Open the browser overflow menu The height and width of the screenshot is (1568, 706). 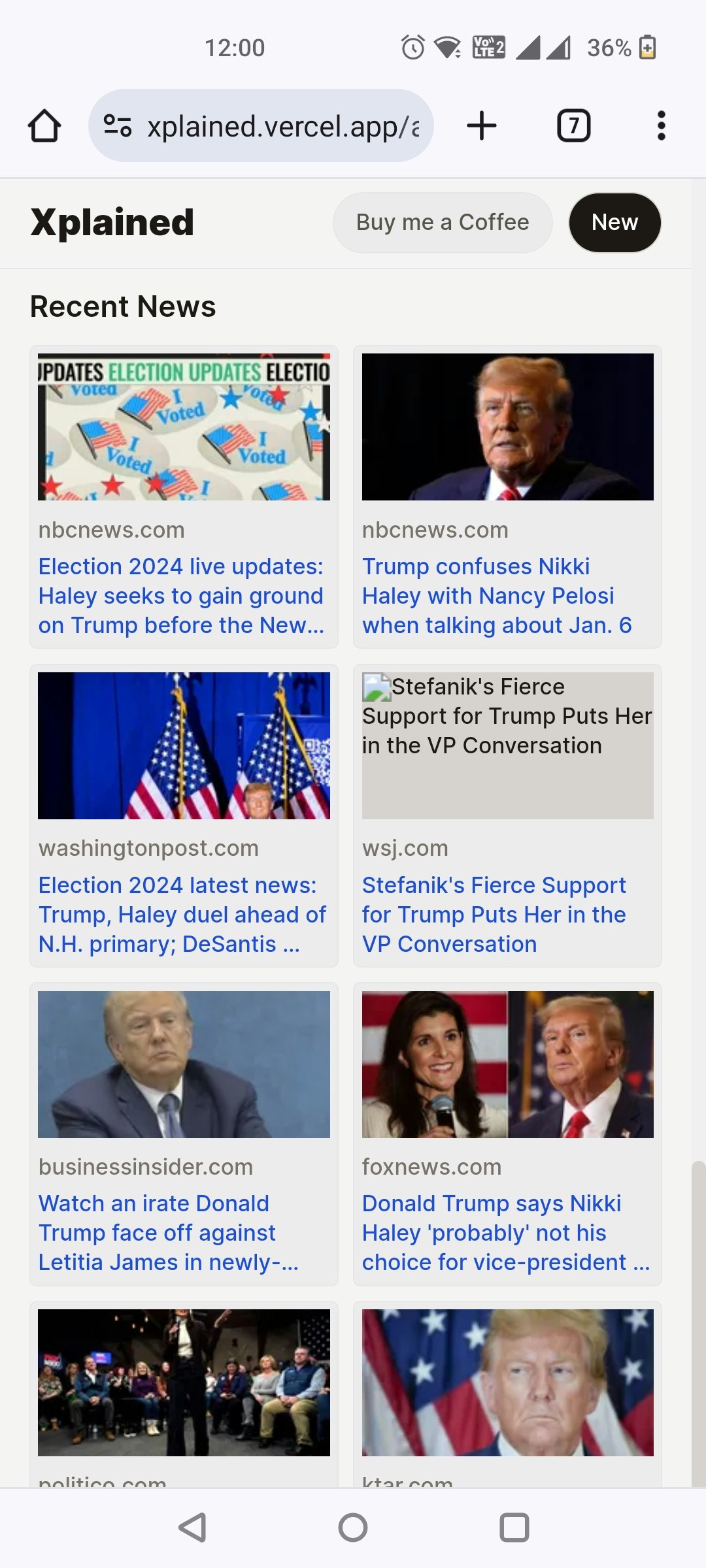click(661, 125)
